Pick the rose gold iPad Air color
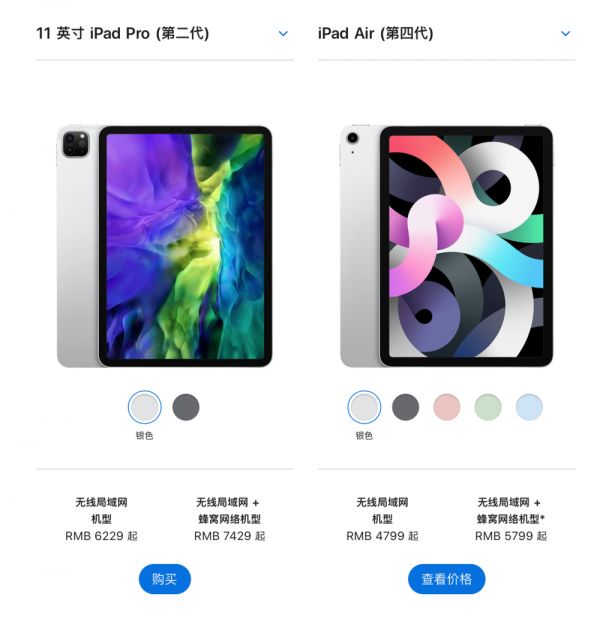The image size is (600, 627). tap(446, 407)
